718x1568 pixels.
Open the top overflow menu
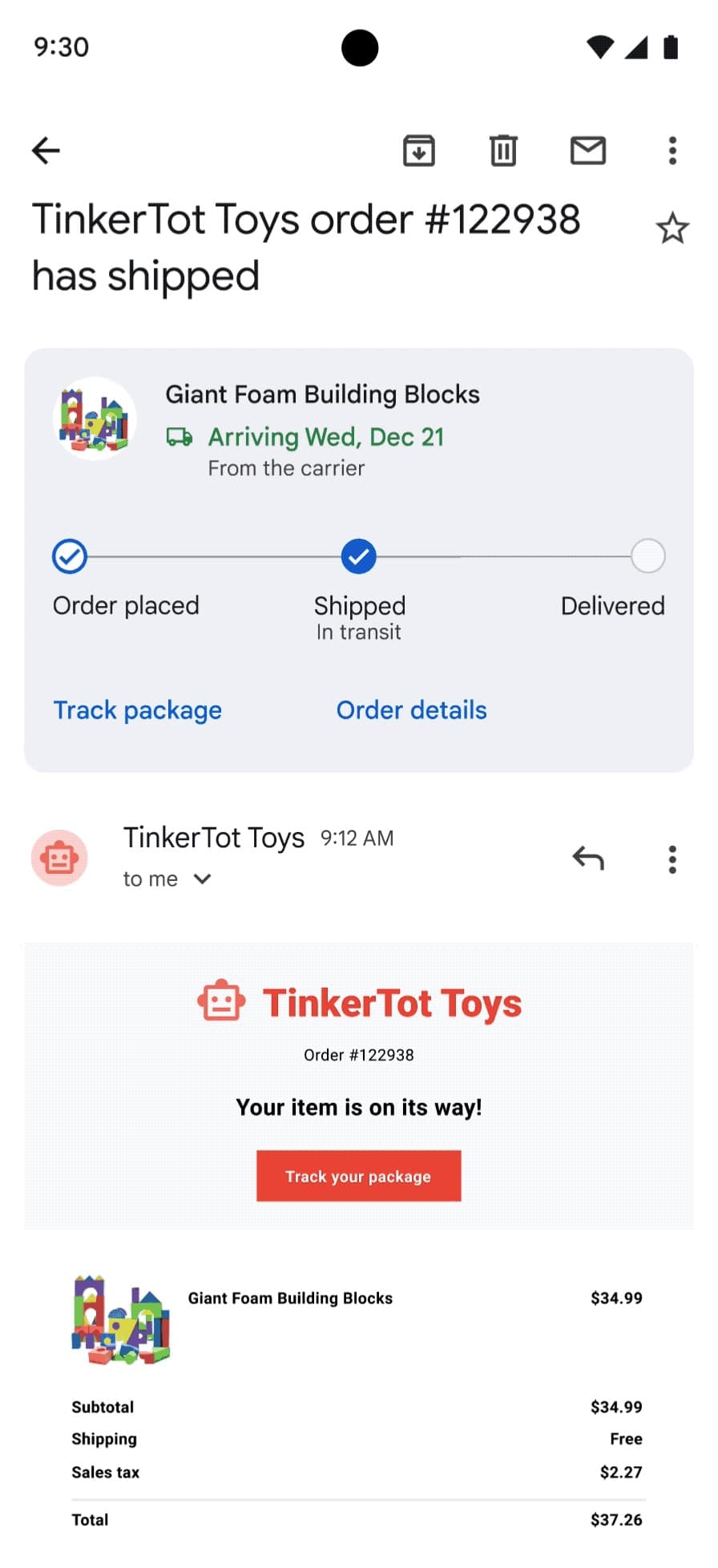pyautogui.click(x=672, y=151)
